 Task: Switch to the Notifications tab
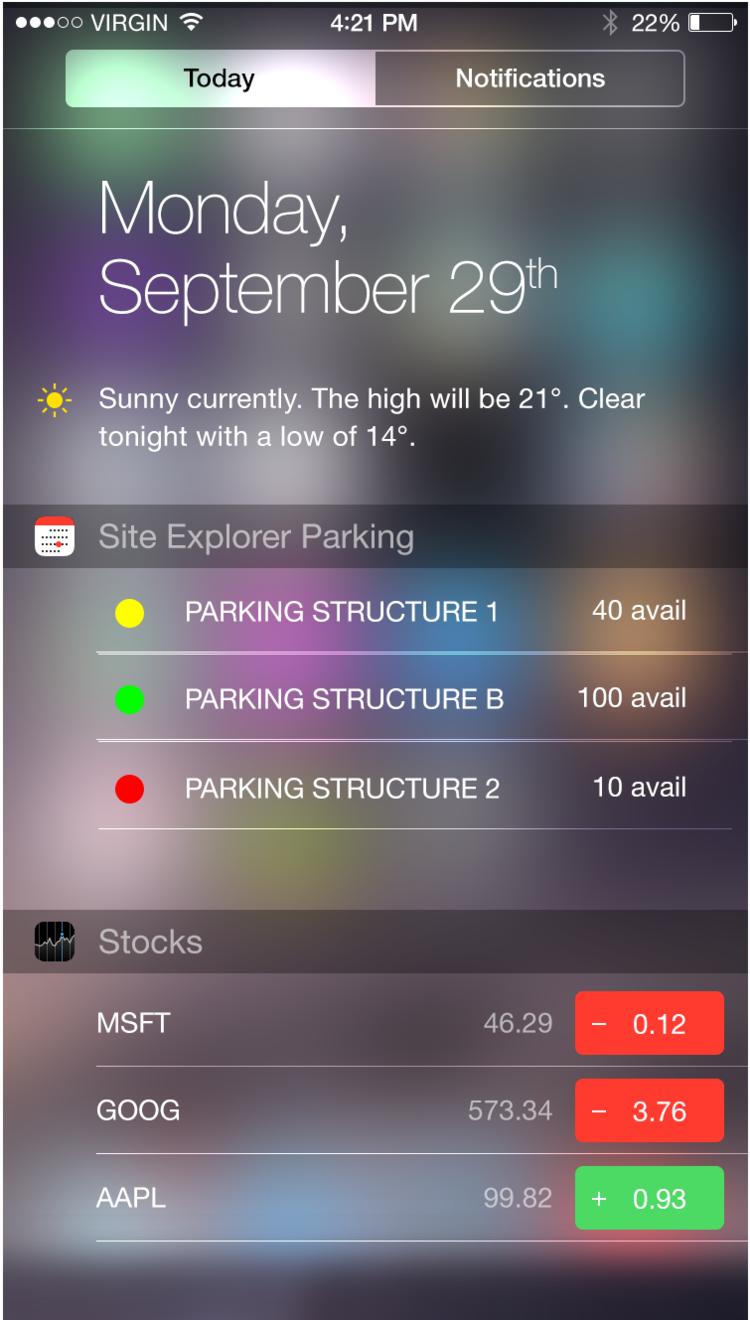click(x=530, y=79)
